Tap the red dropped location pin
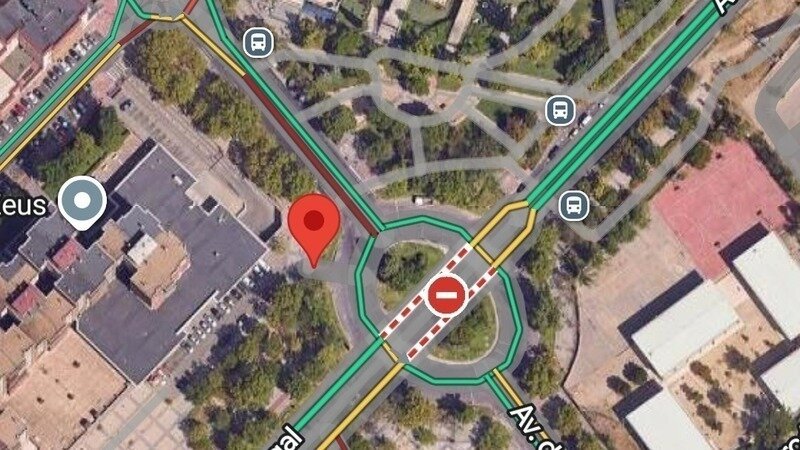 tap(315, 224)
